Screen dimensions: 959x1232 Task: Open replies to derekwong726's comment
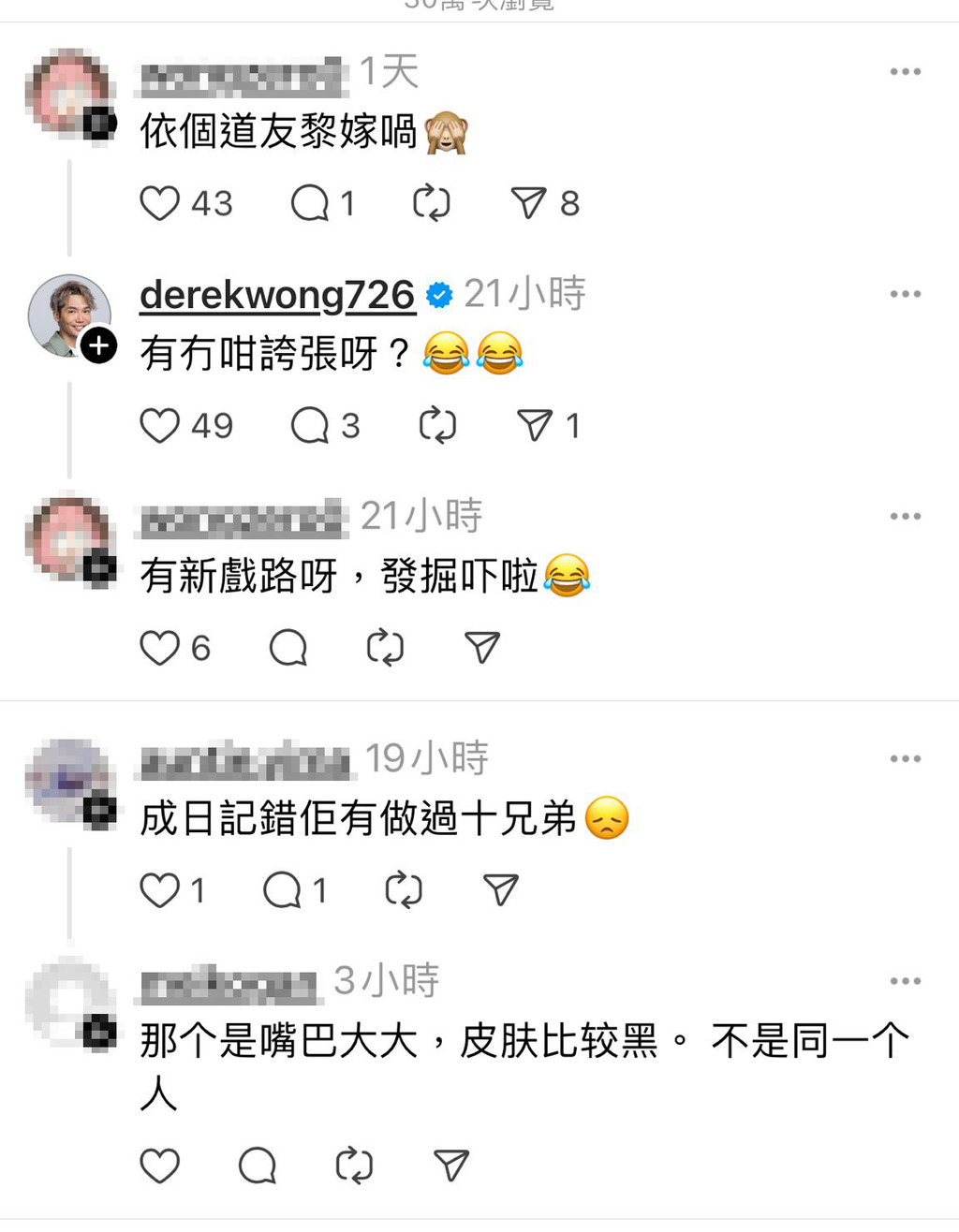309,426
